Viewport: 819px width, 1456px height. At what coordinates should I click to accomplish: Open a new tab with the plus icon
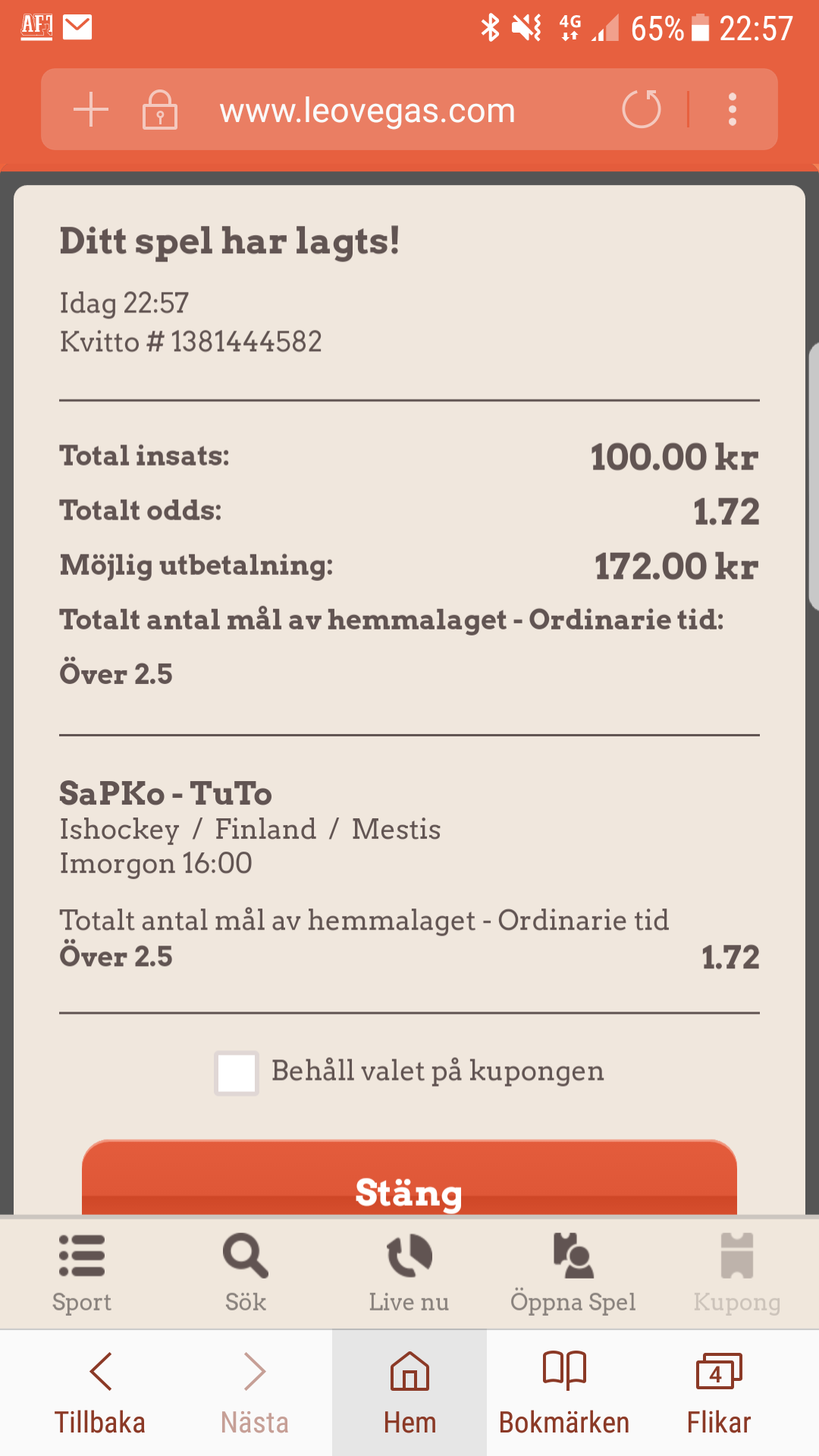pyautogui.click(x=91, y=110)
